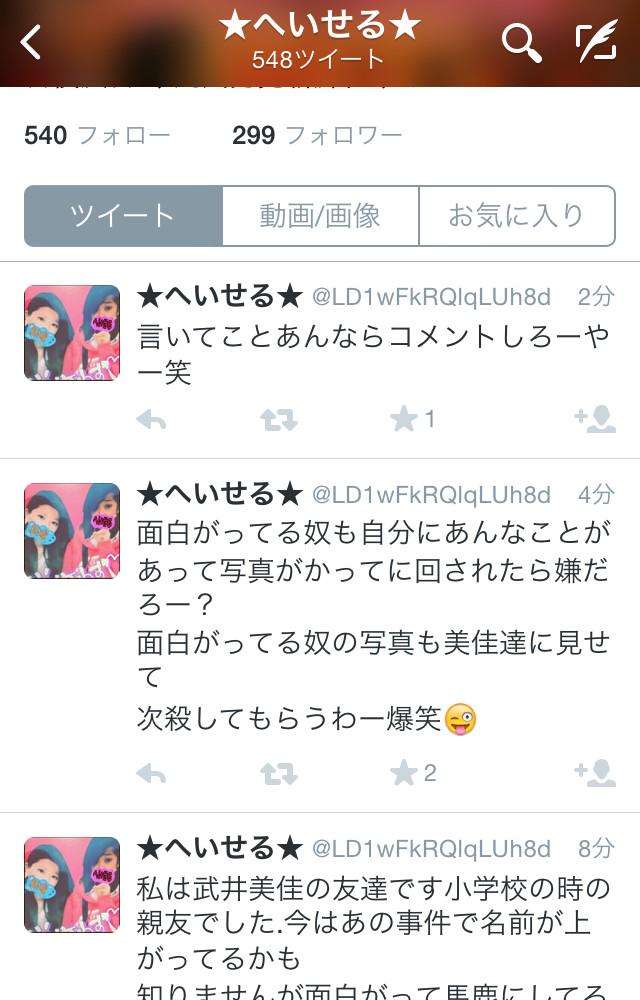Reply to the tweet posted 4分 ago
Screen dimensions: 640x1000
pos(151,773)
